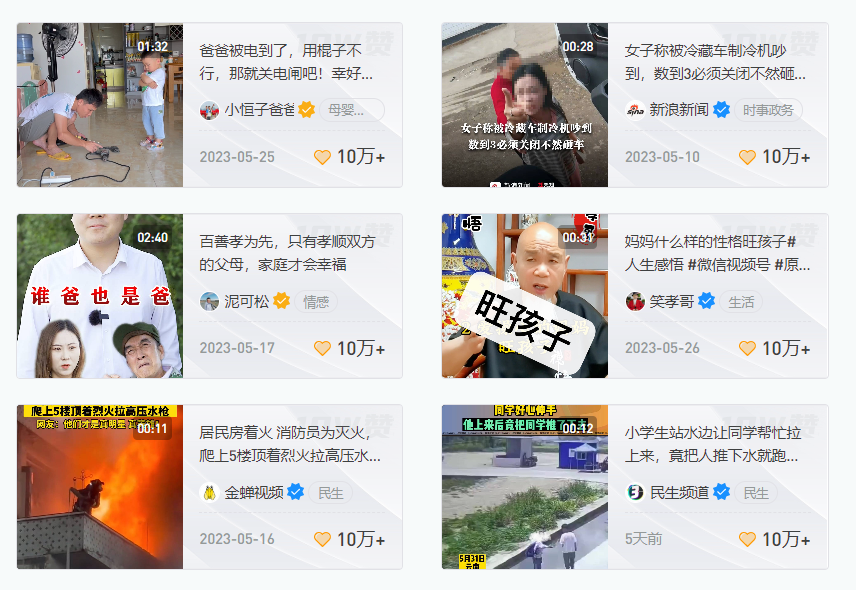Tap the 民生 tag beside 金蝉视频
Viewport: 856px width, 590px height.
(331, 492)
